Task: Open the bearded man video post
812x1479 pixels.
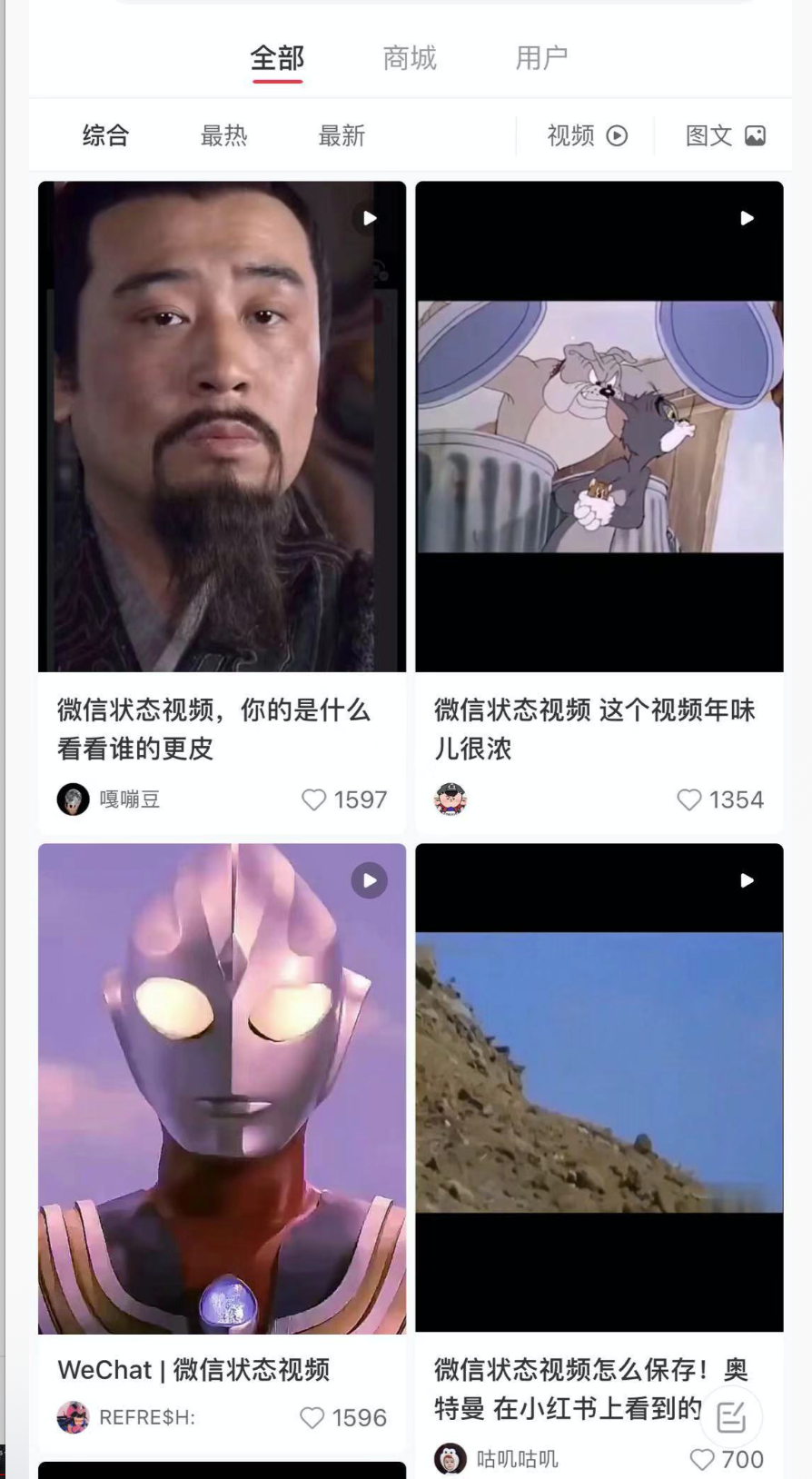Action: tap(222, 427)
